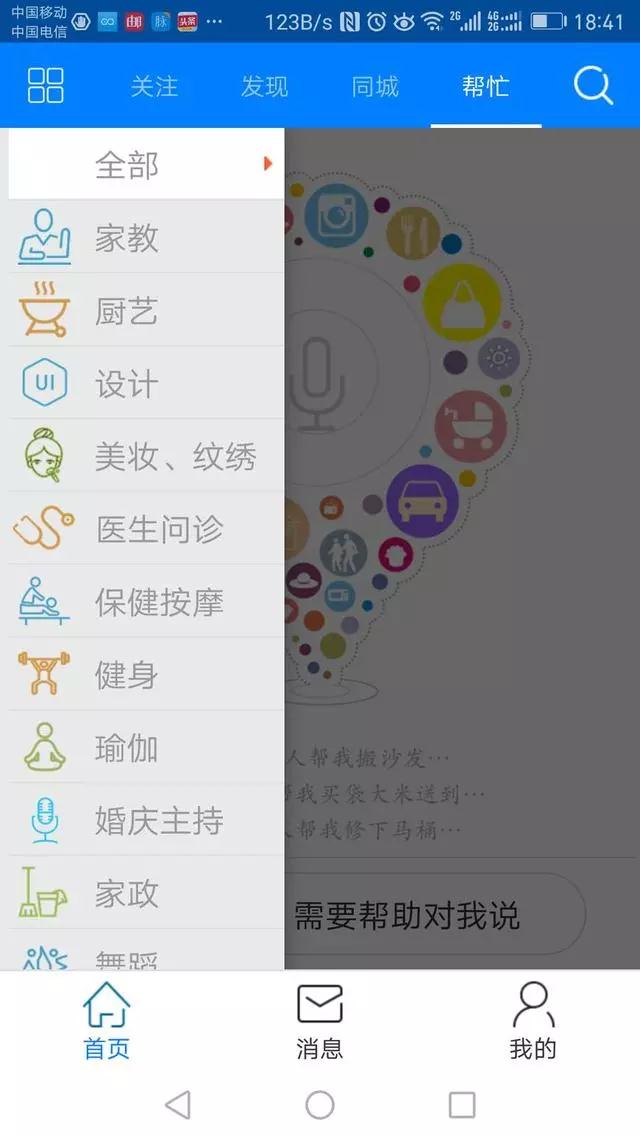Image resolution: width=640 pixels, height=1137 pixels.
Task: Open 美妆、纹绣 category
Action: 146,457
